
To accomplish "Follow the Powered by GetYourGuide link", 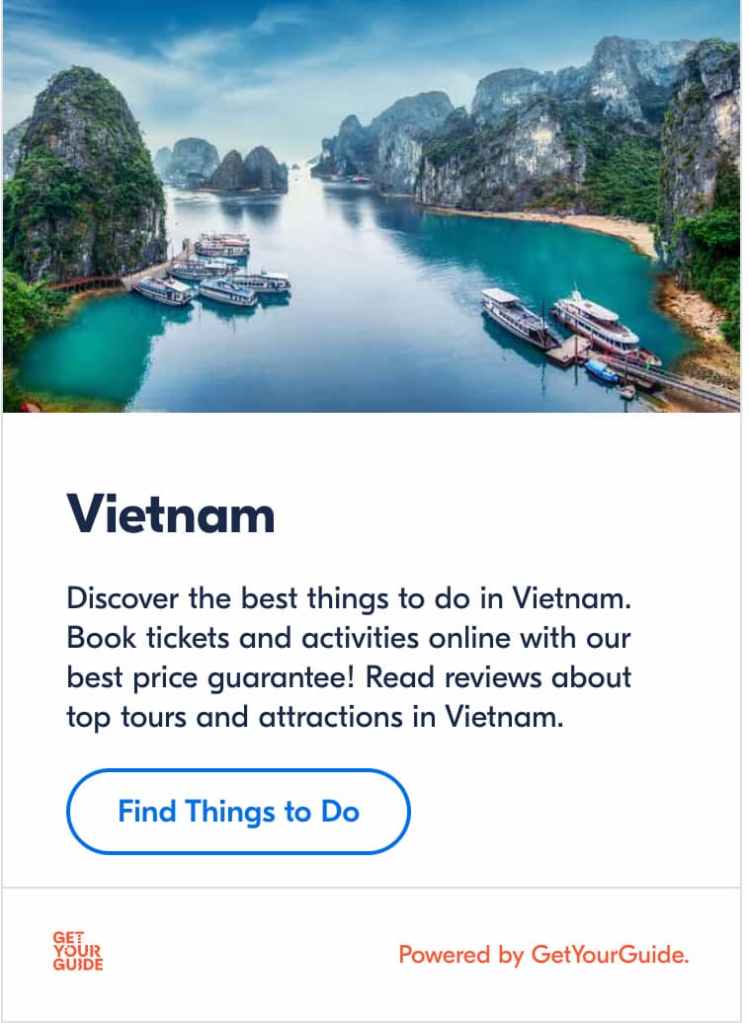I will coord(543,955).
